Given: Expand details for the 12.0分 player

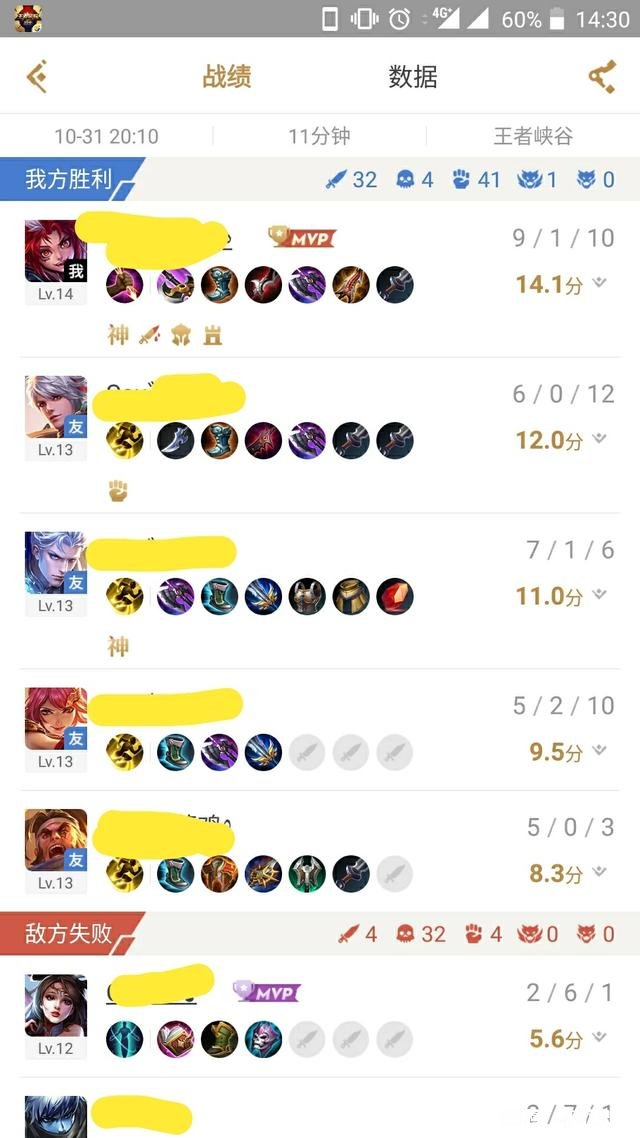Looking at the screenshot, I should (x=600, y=438).
